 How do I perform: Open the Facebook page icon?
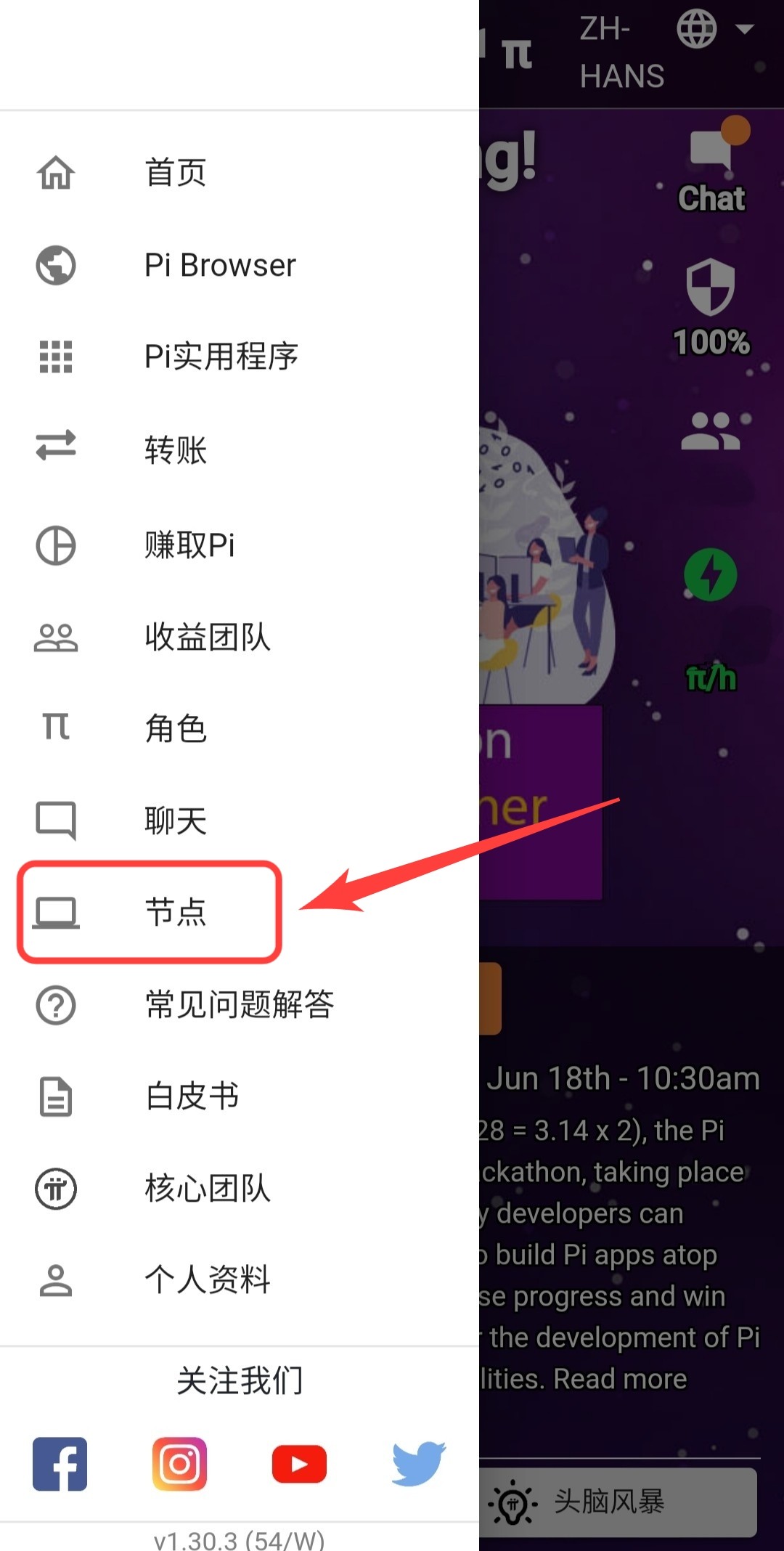click(60, 1464)
